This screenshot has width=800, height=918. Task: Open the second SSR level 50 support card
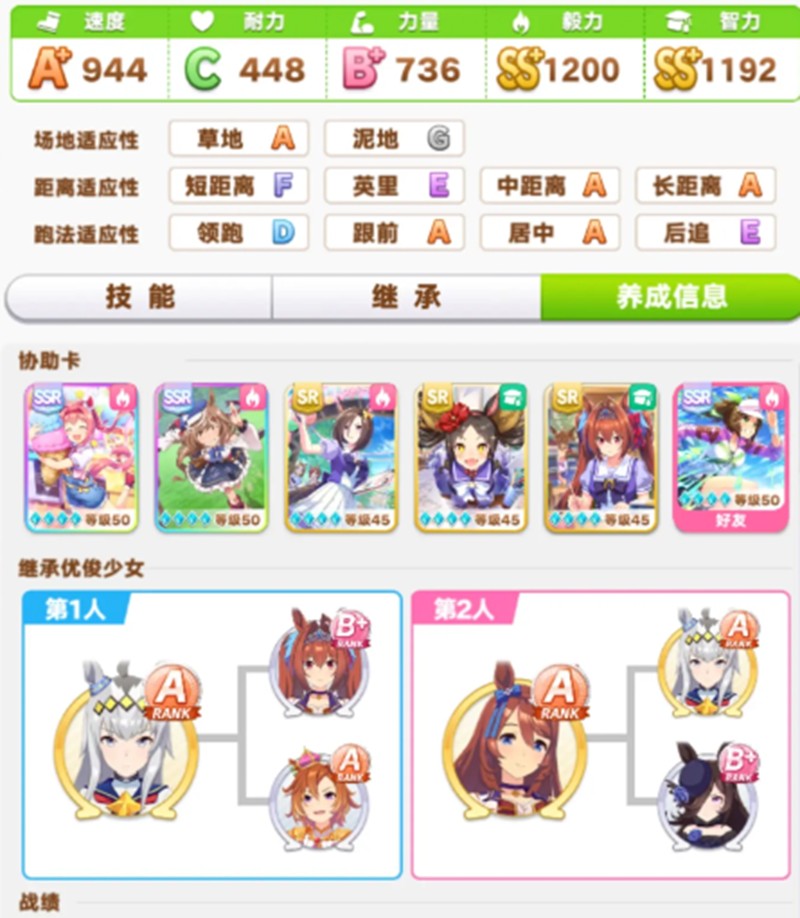(x=211, y=456)
